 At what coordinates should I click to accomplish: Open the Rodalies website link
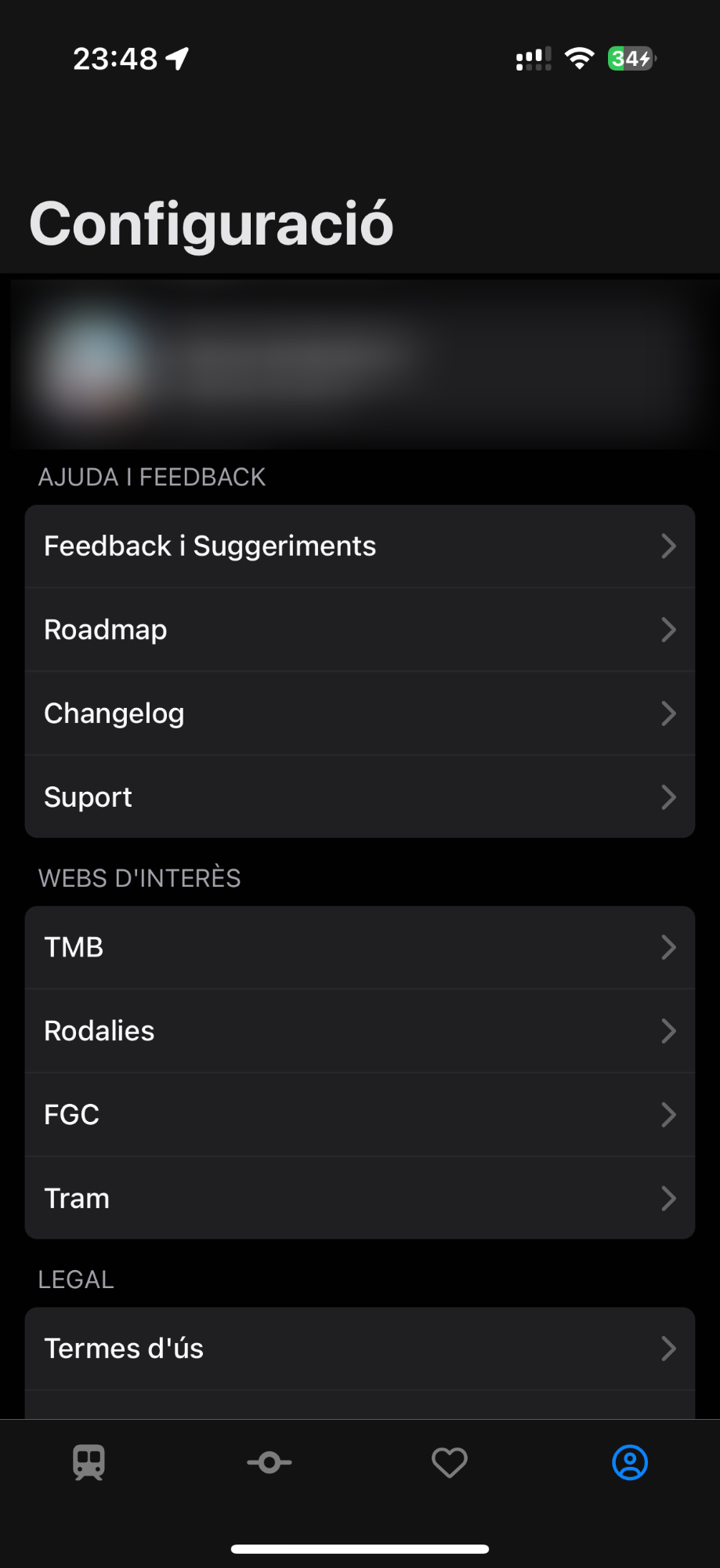point(360,1031)
